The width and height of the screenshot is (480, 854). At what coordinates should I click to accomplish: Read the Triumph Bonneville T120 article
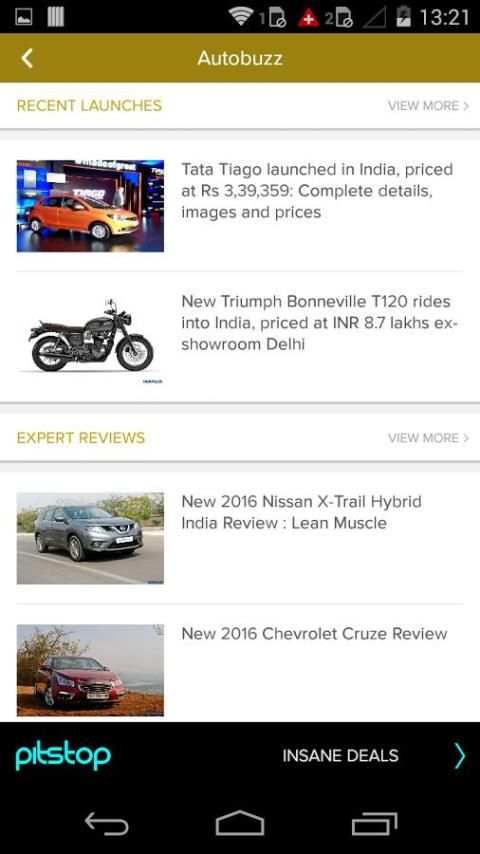240,337
